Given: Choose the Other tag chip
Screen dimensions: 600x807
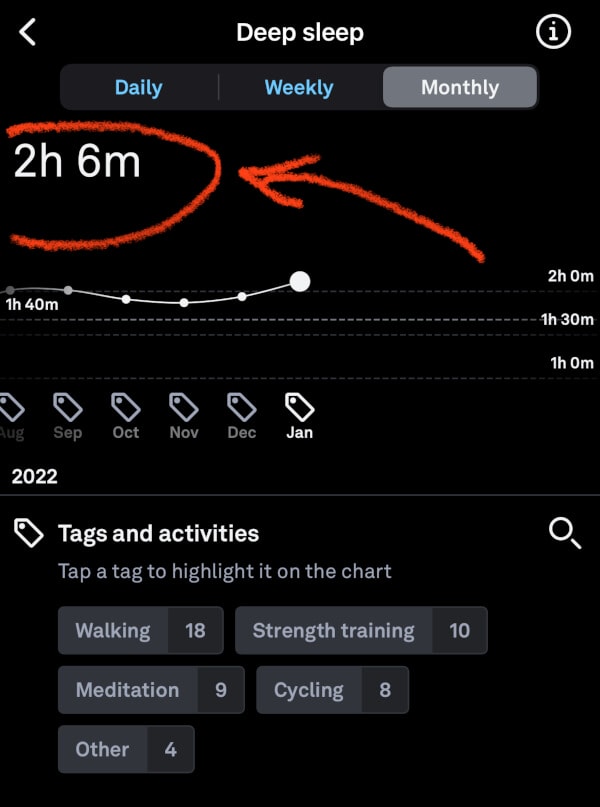Looking at the screenshot, I should tap(125, 749).
